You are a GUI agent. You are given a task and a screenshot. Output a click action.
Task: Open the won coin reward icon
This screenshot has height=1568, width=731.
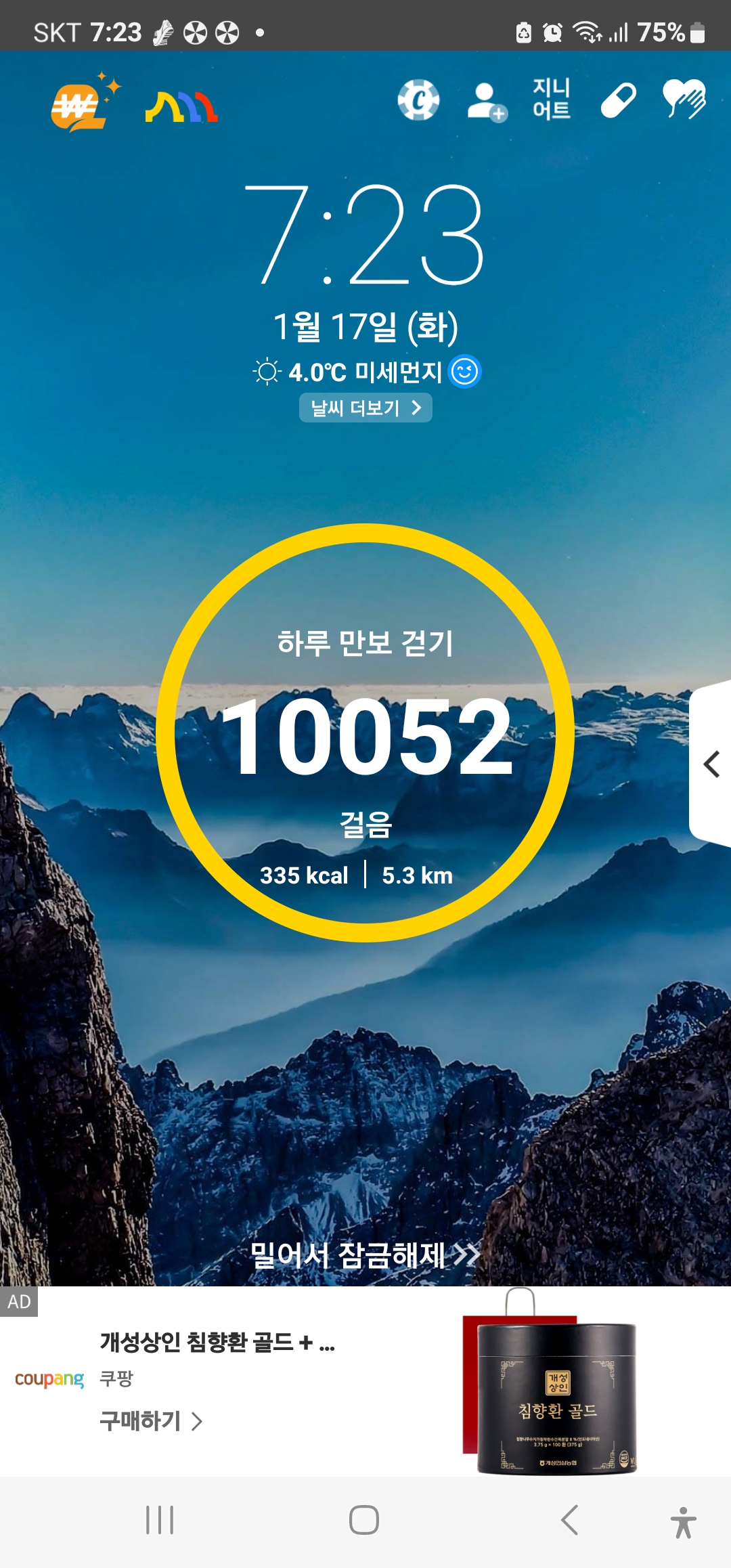tap(81, 104)
